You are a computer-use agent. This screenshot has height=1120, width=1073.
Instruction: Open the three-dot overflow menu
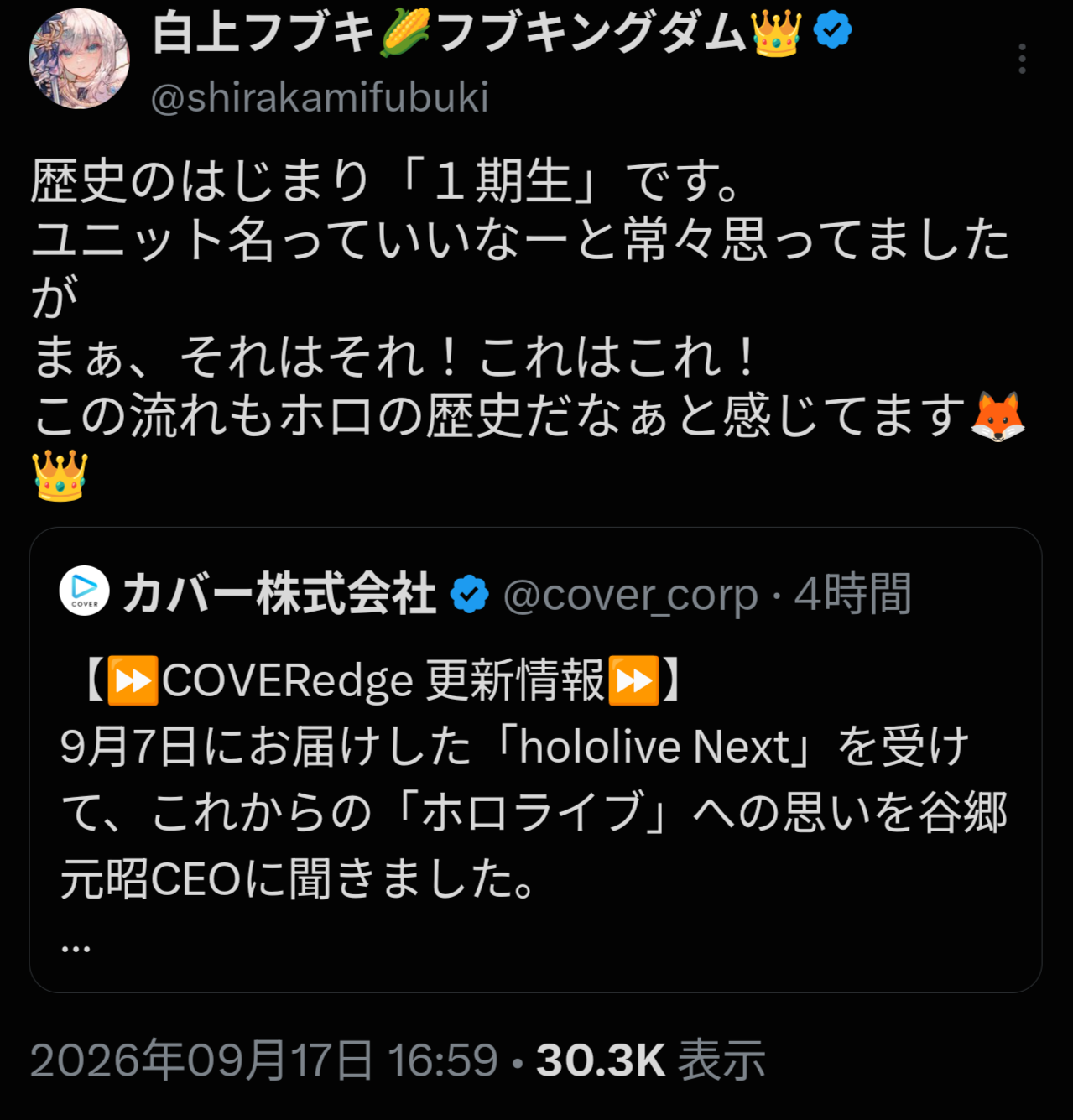click(x=1021, y=59)
